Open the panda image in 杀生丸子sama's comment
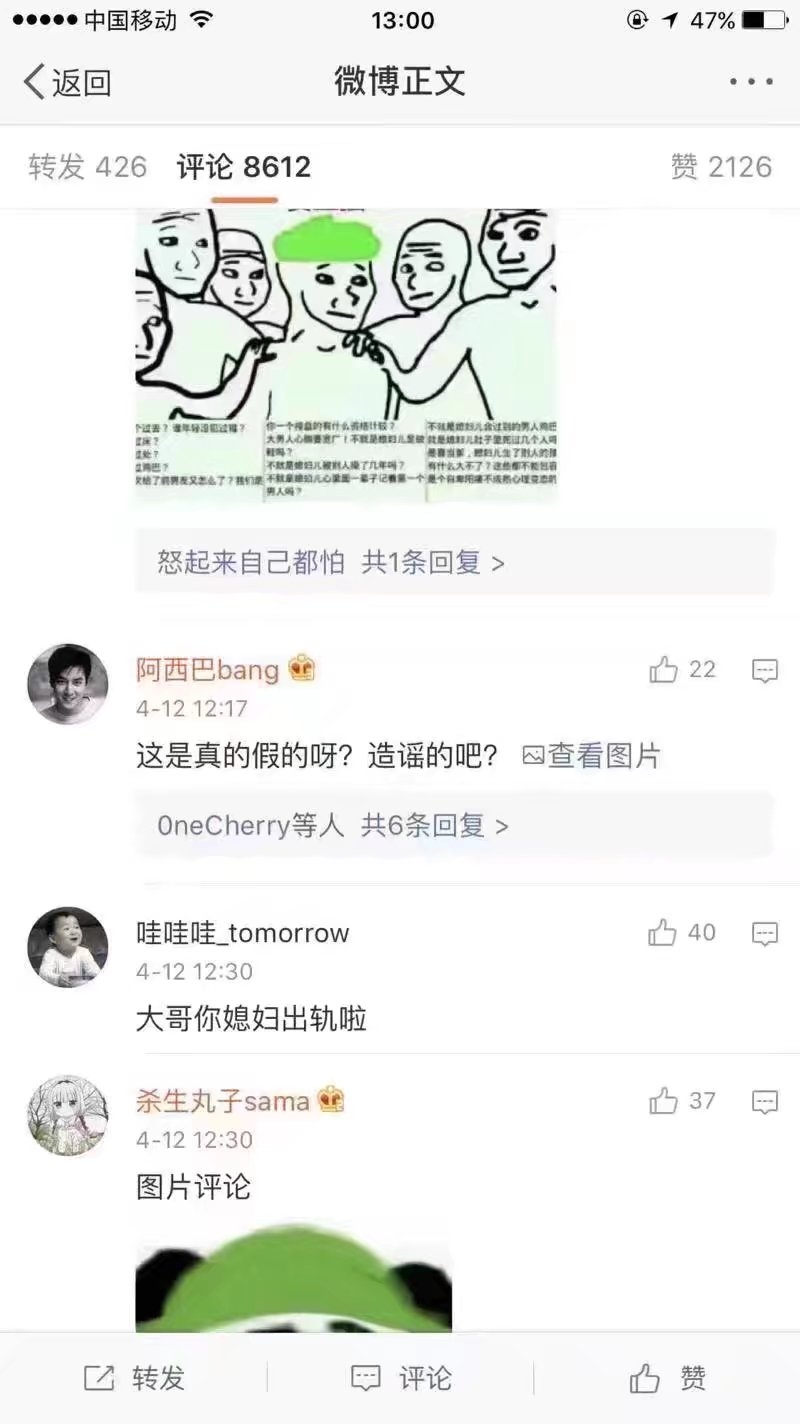 (294, 1278)
